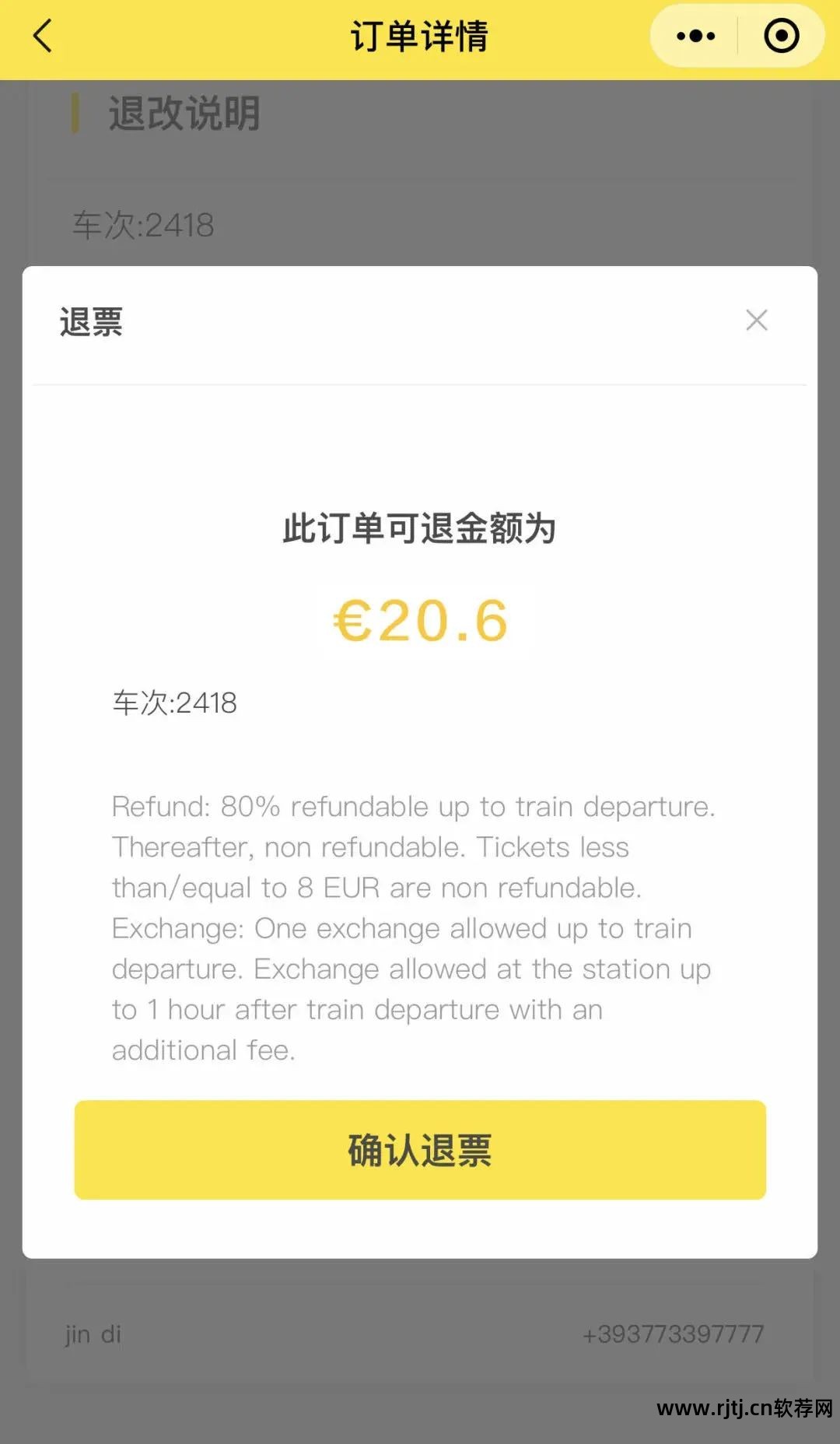Screen dimensions: 840x1444
Task: Tap the back arrow at top left
Action: click(43, 37)
